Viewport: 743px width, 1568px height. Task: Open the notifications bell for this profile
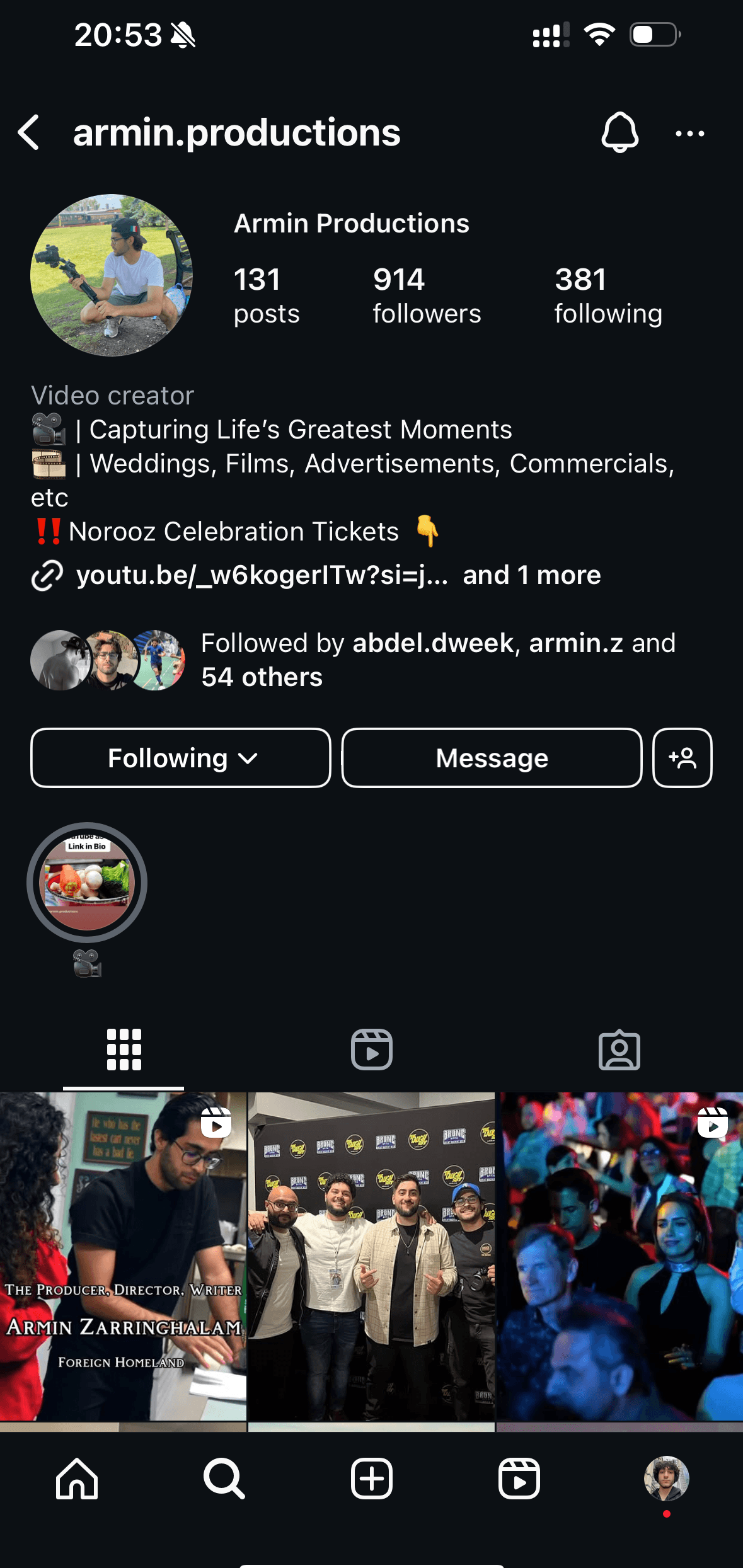click(619, 132)
